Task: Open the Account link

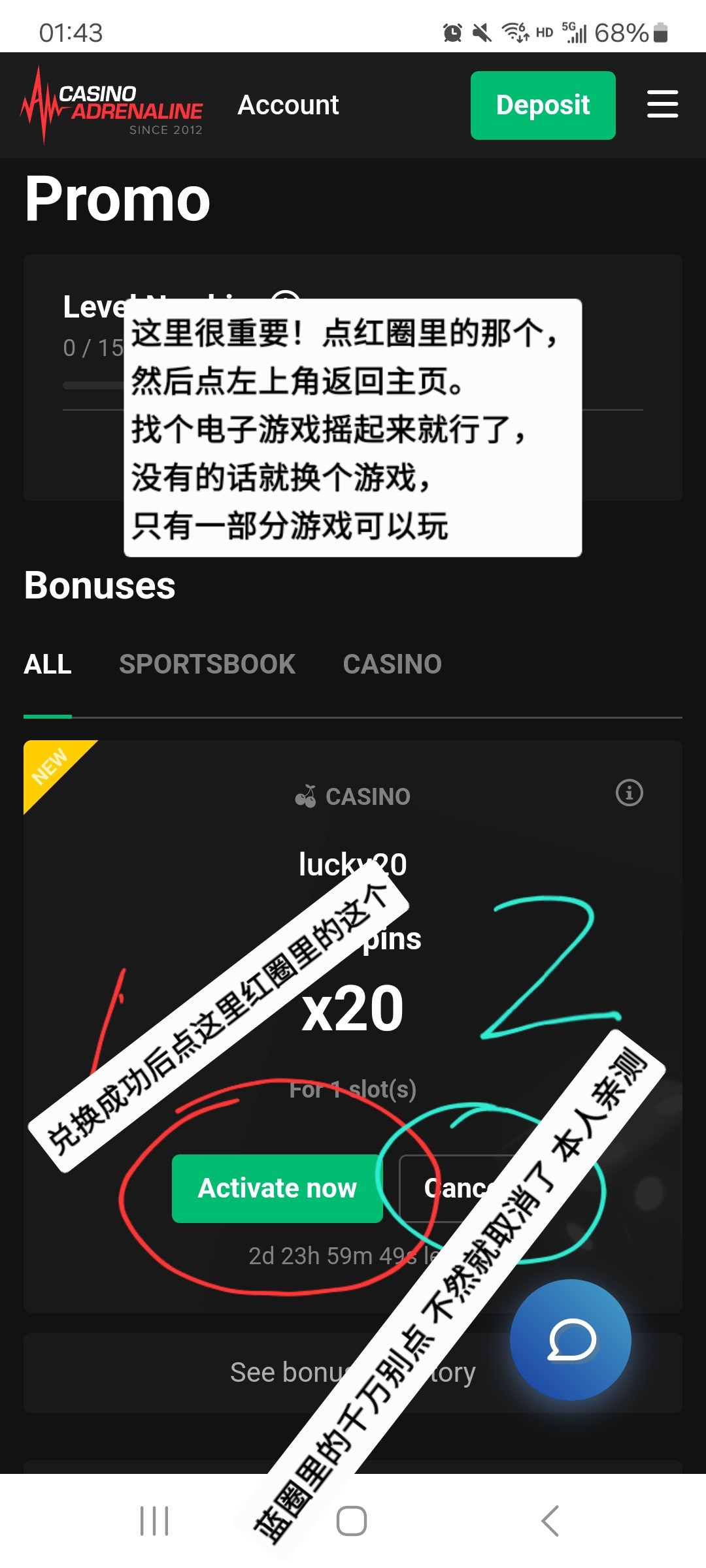Action: [x=288, y=105]
